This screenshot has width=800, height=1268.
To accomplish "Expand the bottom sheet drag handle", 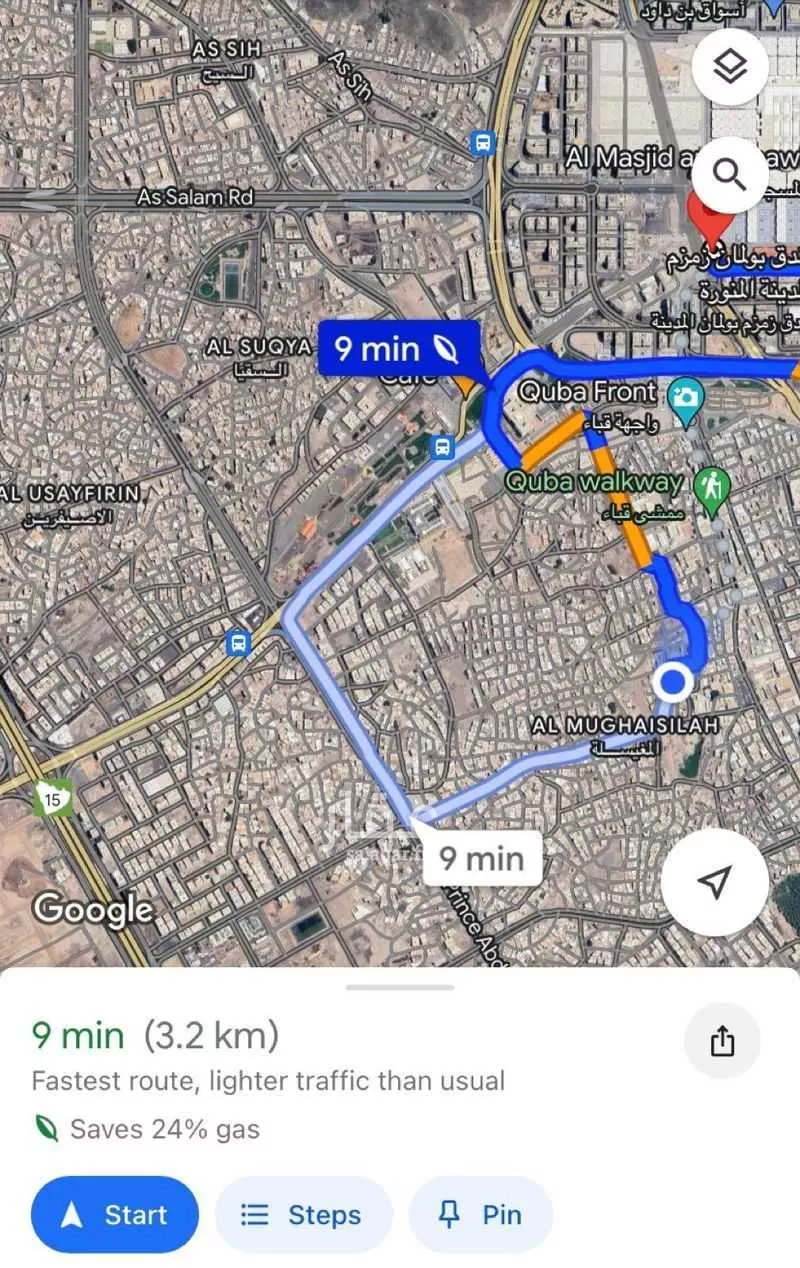I will (399, 986).
